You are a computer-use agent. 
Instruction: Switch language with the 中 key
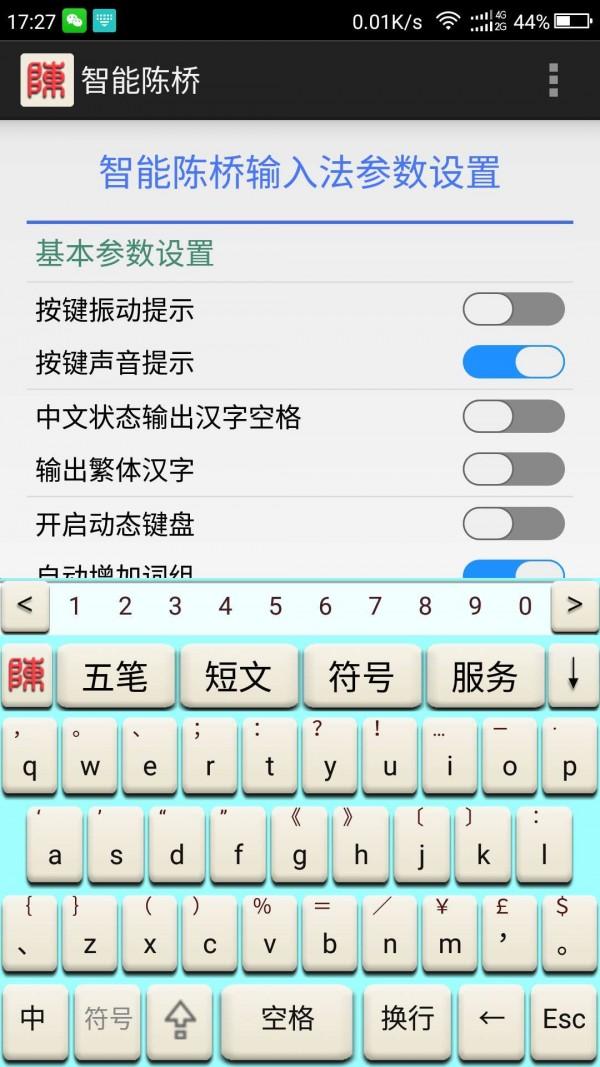(x=33, y=1019)
